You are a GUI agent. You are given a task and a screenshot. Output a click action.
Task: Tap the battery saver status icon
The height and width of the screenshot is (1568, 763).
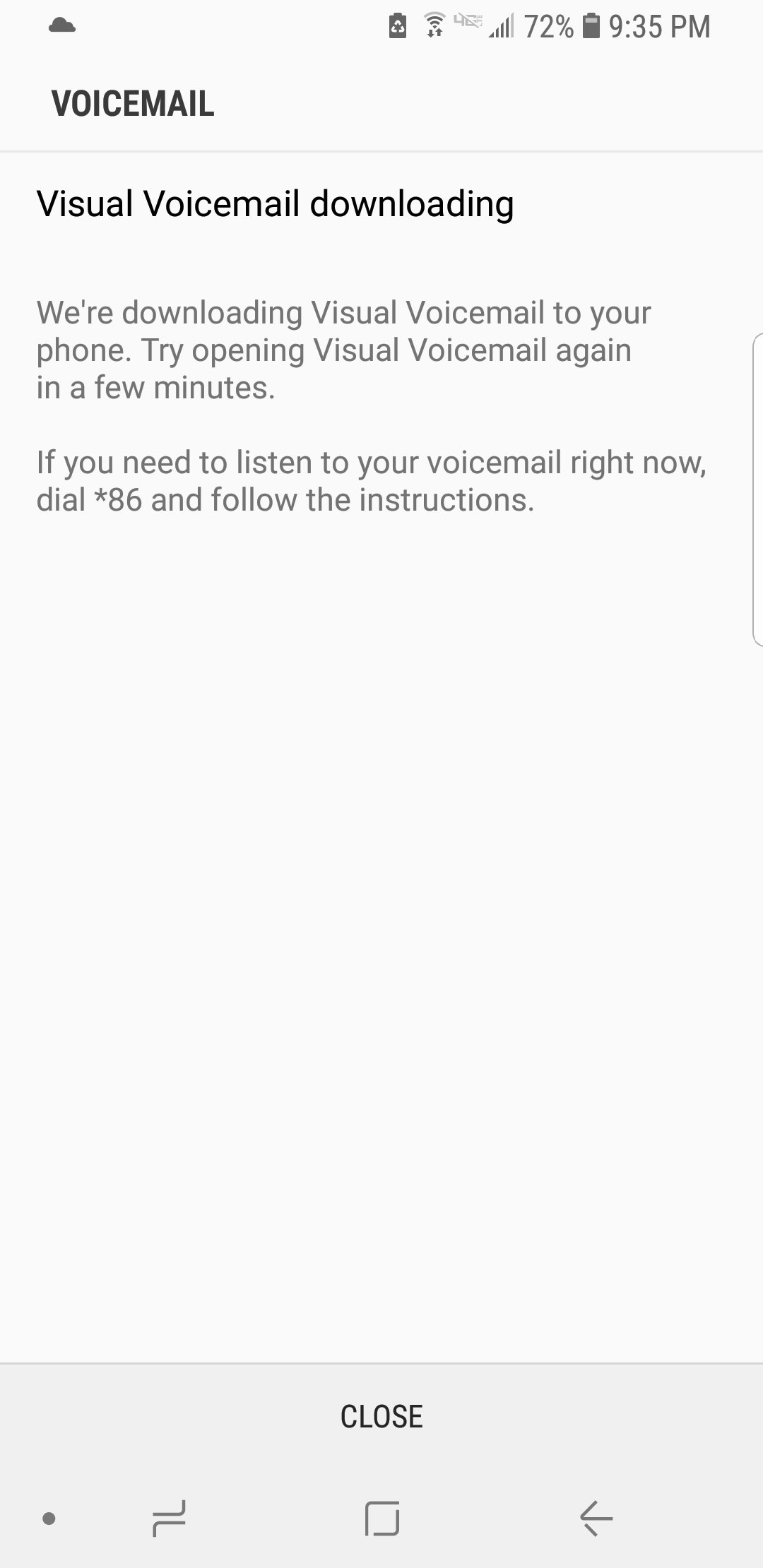(398, 26)
